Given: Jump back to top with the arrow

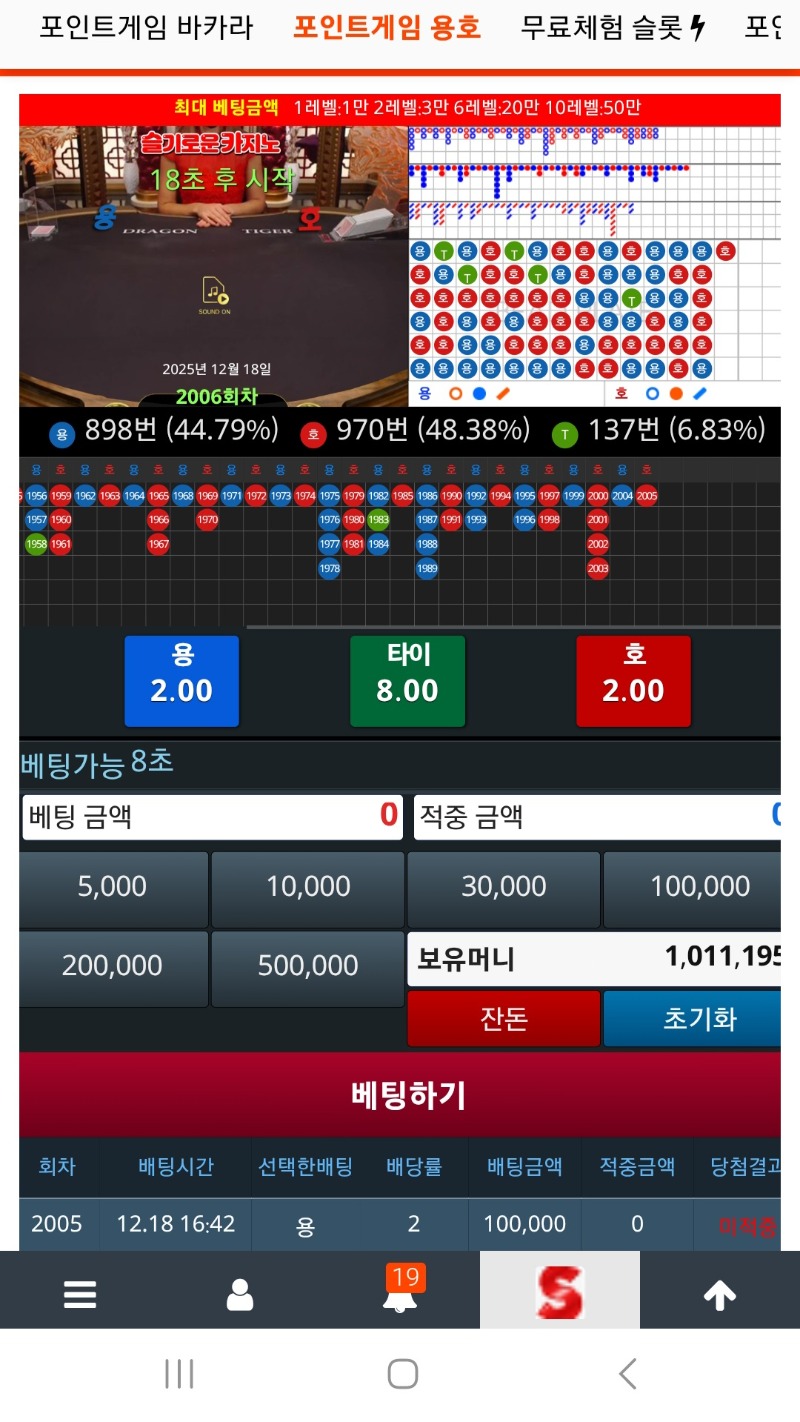Looking at the screenshot, I should coord(720,1295).
